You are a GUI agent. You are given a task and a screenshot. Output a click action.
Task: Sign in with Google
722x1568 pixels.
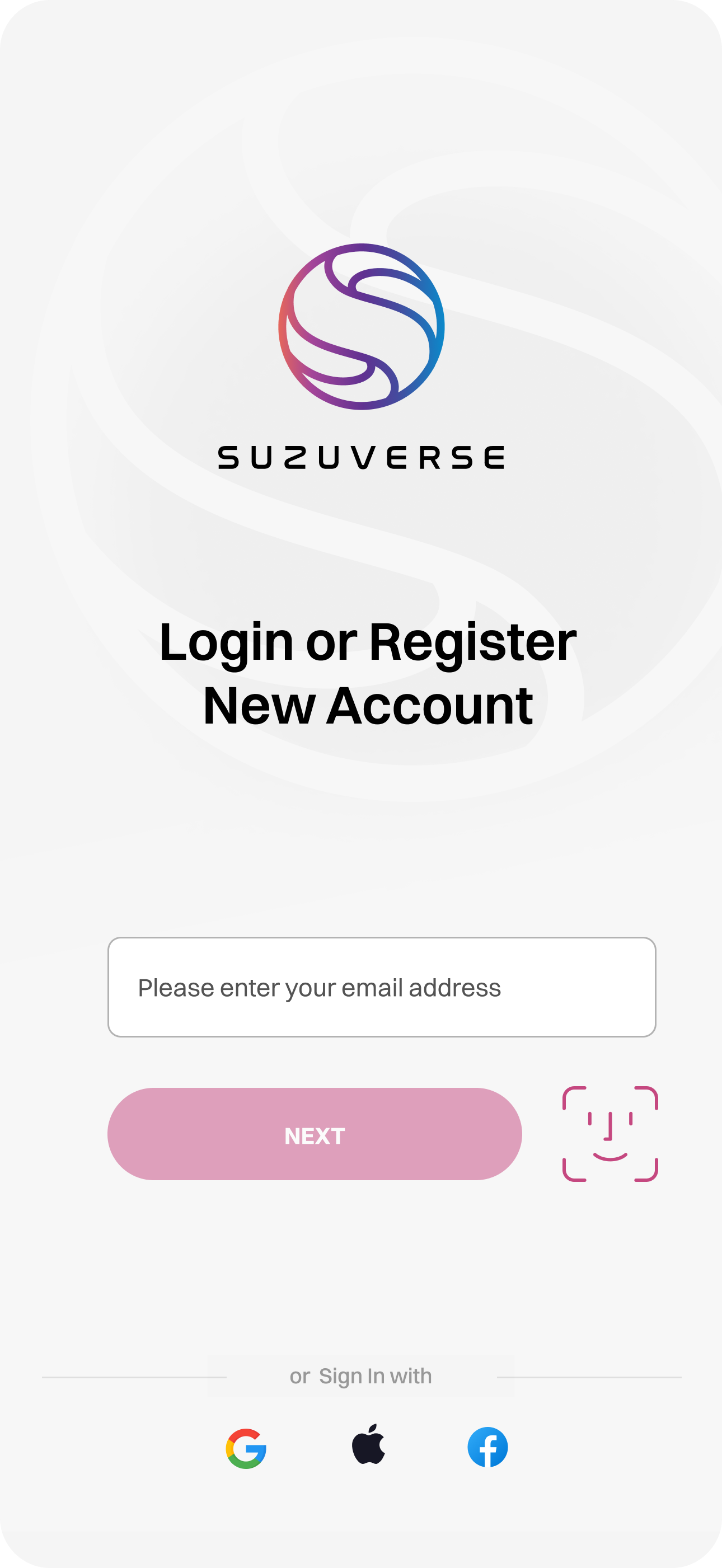[x=246, y=1448]
